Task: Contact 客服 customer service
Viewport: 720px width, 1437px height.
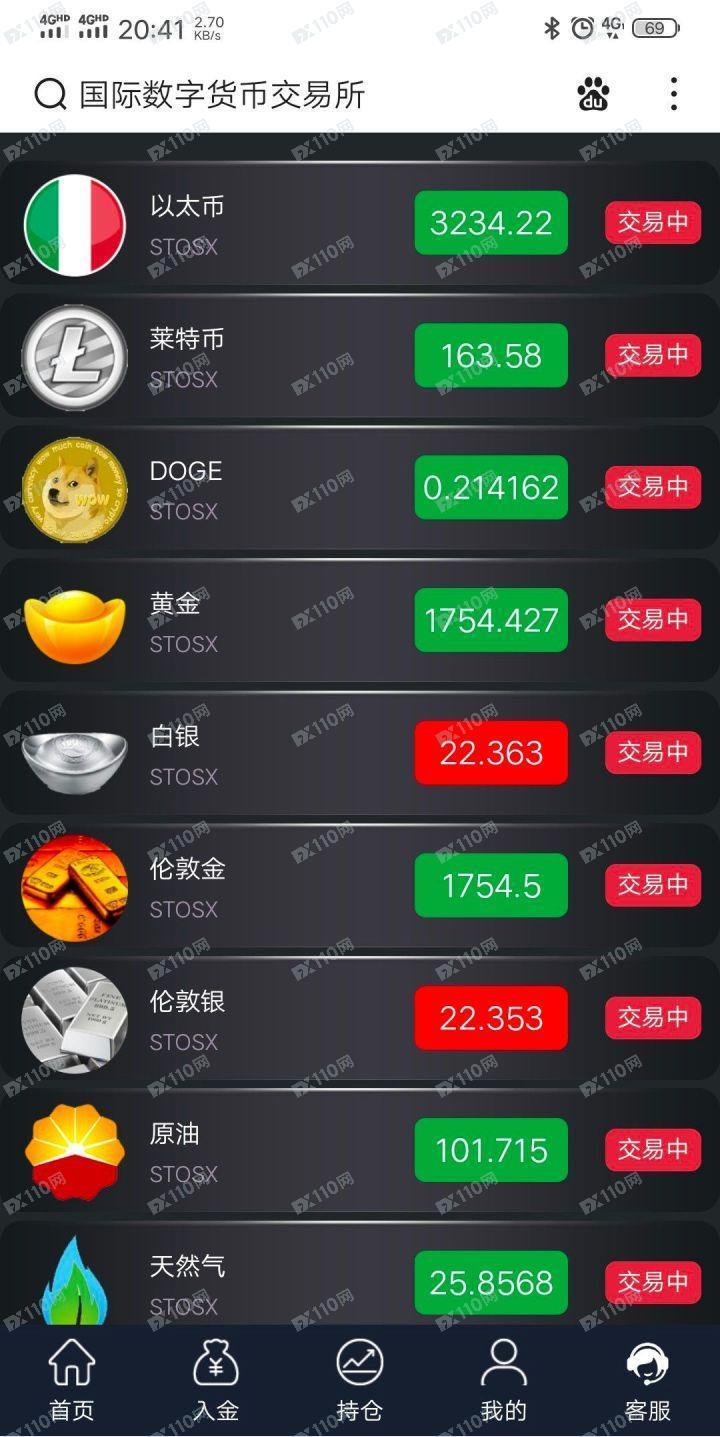Action: click(648, 1381)
